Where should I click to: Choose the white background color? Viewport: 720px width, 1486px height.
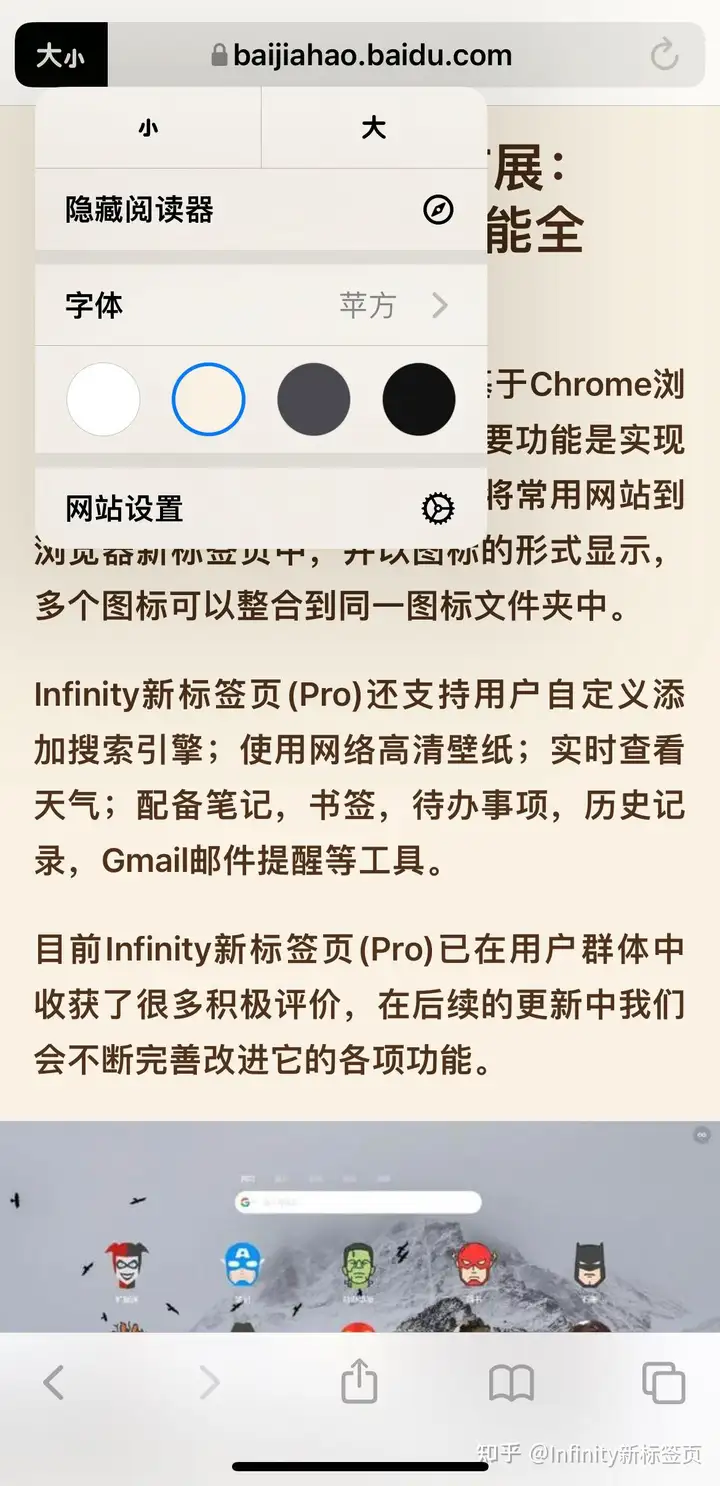pos(103,399)
